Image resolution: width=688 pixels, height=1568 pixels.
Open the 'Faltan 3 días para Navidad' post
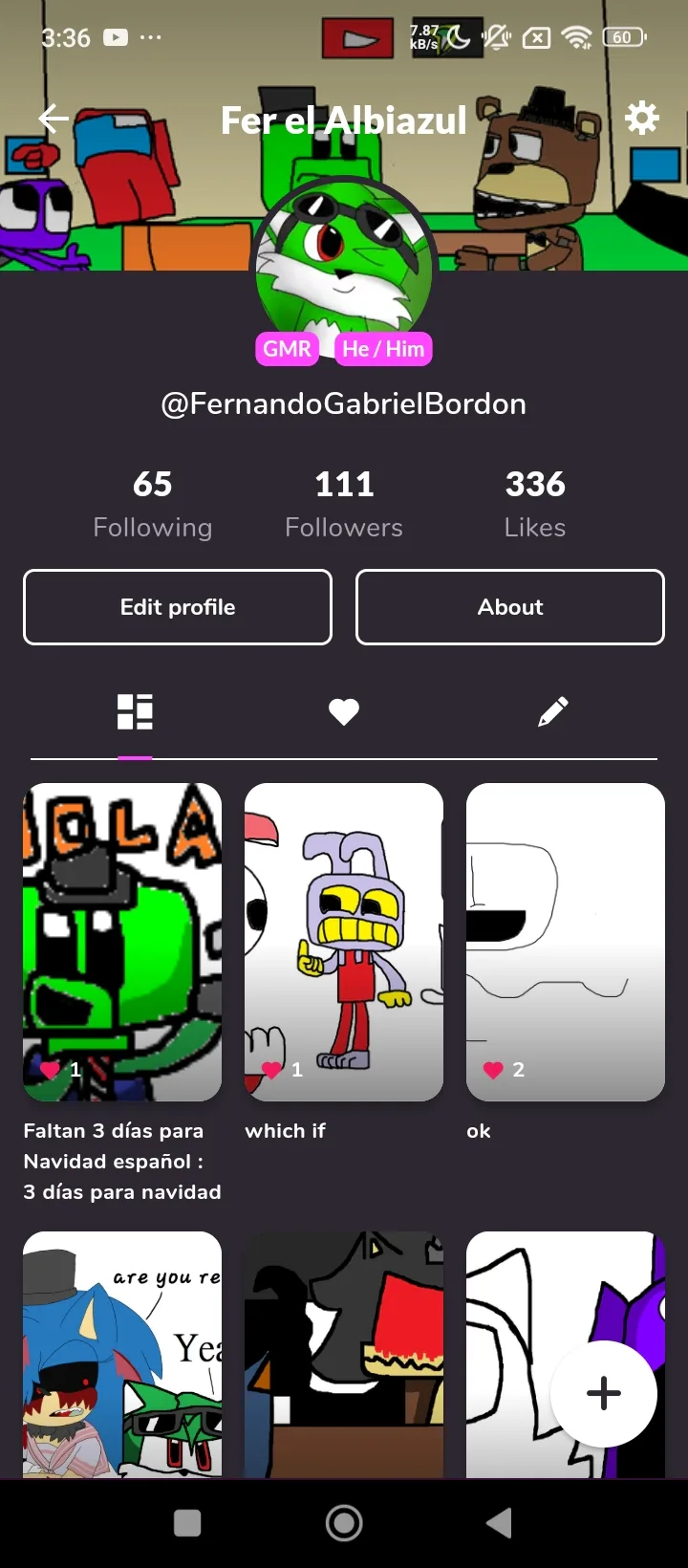pyautogui.click(x=122, y=942)
